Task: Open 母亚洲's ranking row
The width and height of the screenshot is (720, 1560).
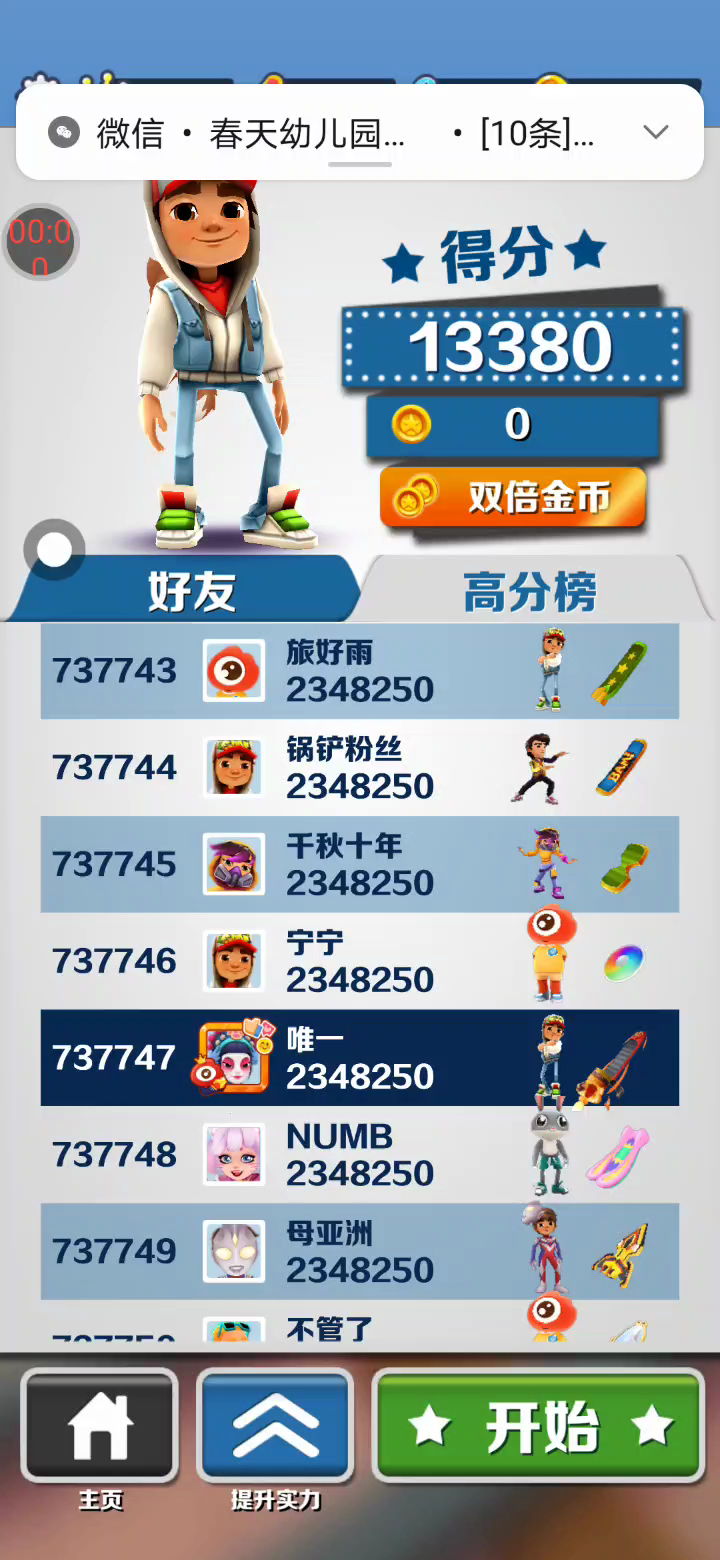Action: point(359,1251)
